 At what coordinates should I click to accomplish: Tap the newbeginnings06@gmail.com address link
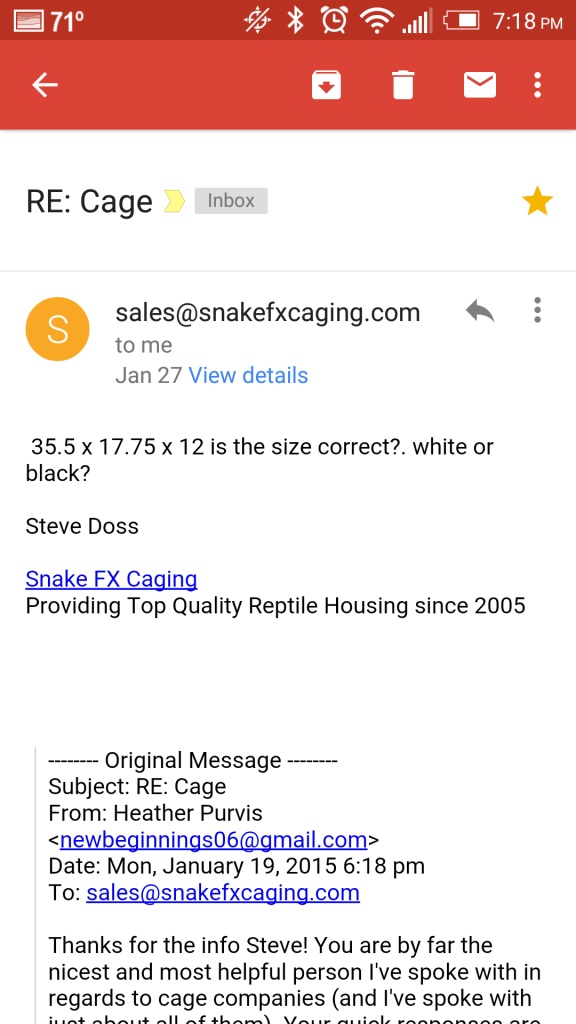[213, 839]
